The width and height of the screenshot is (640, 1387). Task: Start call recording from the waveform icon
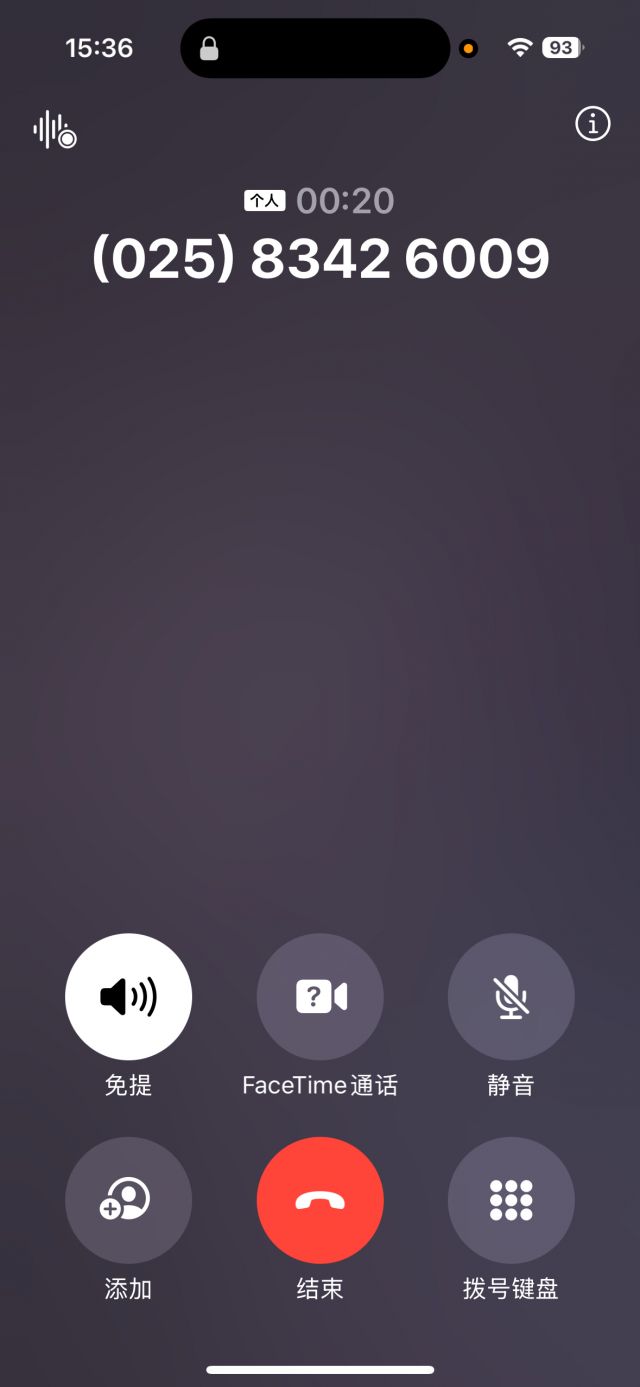tap(54, 130)
